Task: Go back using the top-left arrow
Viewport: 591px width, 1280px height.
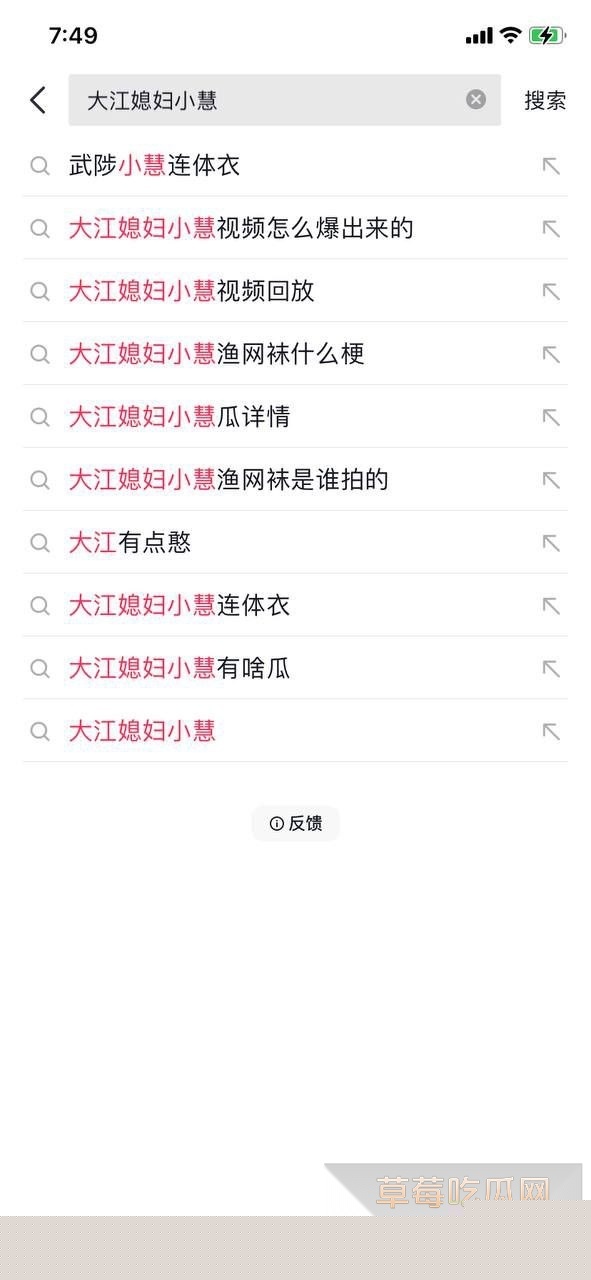Action: 38,100
